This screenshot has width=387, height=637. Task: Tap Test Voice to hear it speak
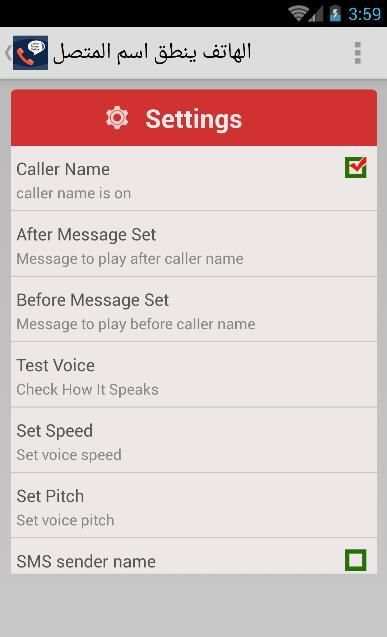click(194, 375)
